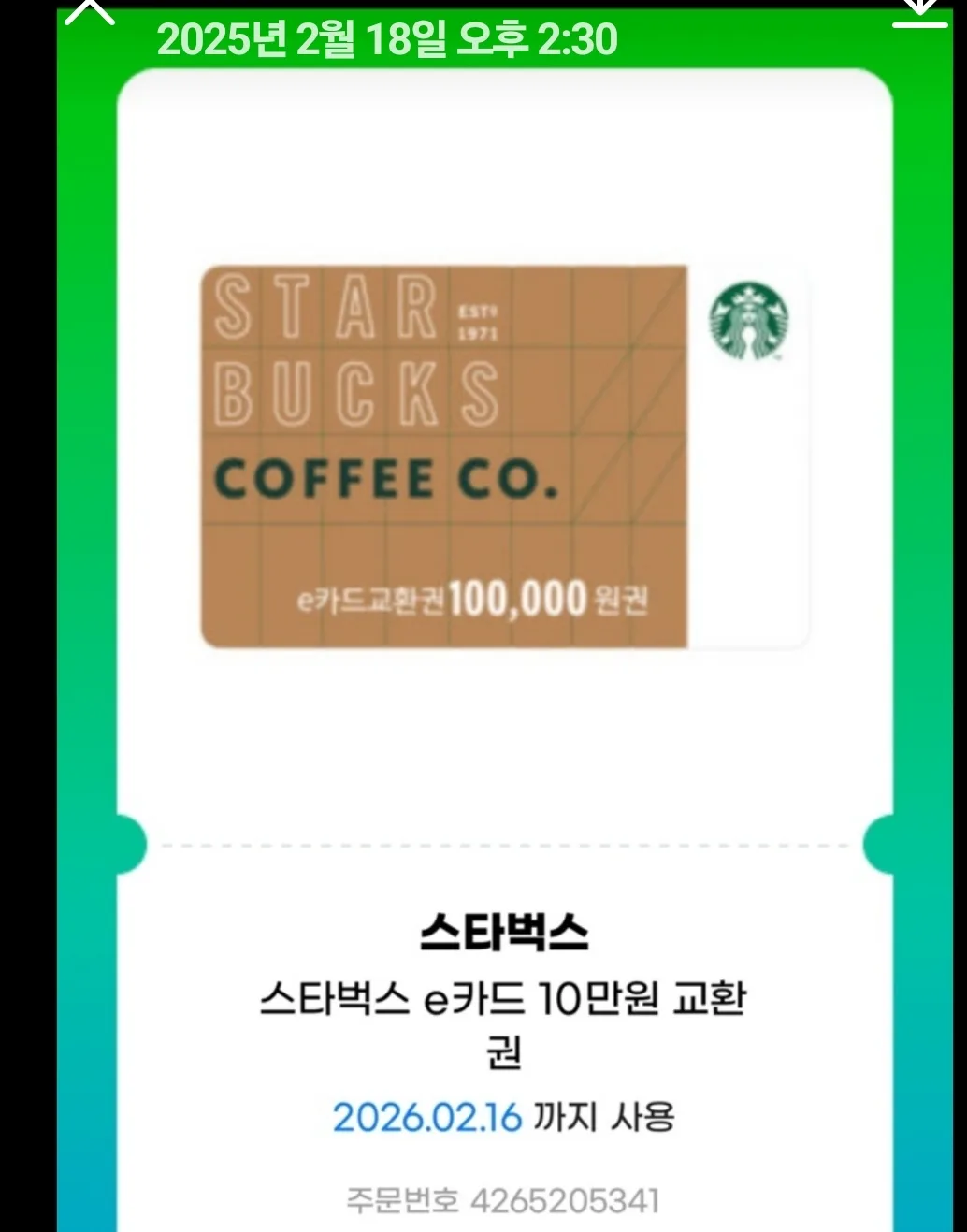Go back using the top-left arrow
967x1232 pixels.
pos(90,11)
